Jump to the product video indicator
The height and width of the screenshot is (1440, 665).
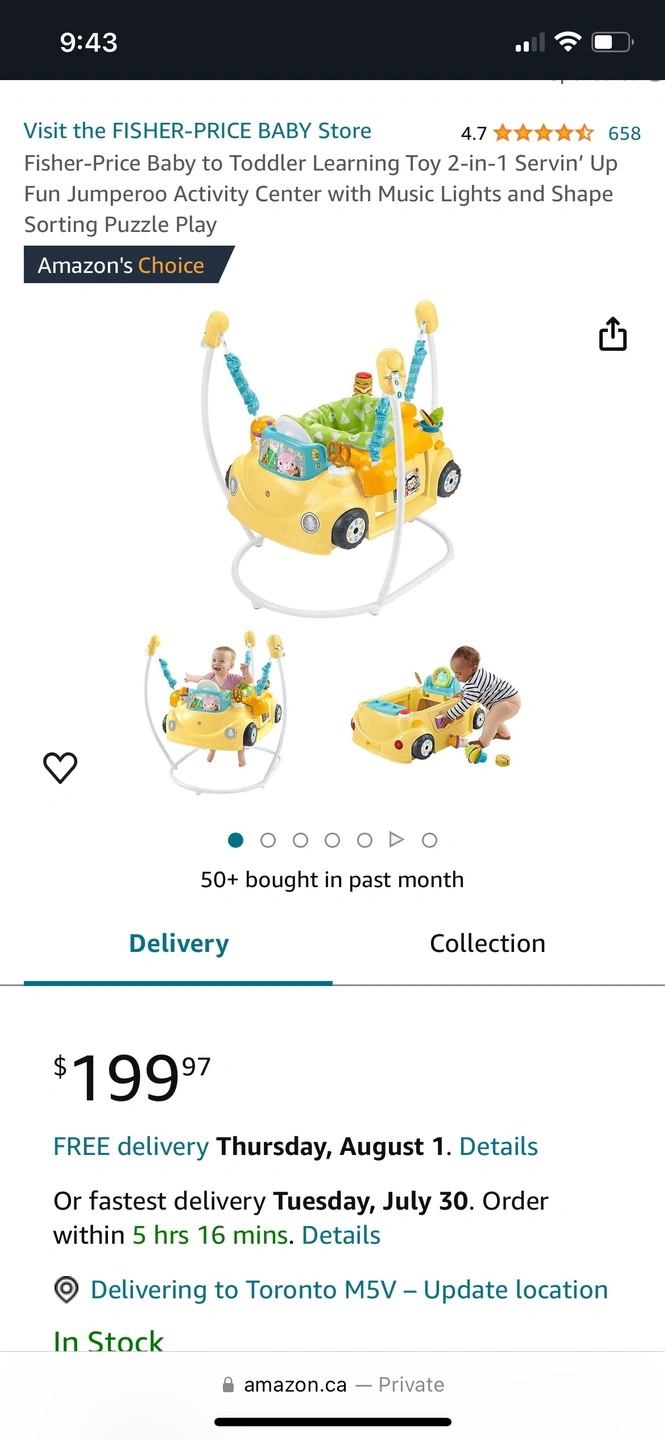(x=397, y=840)
